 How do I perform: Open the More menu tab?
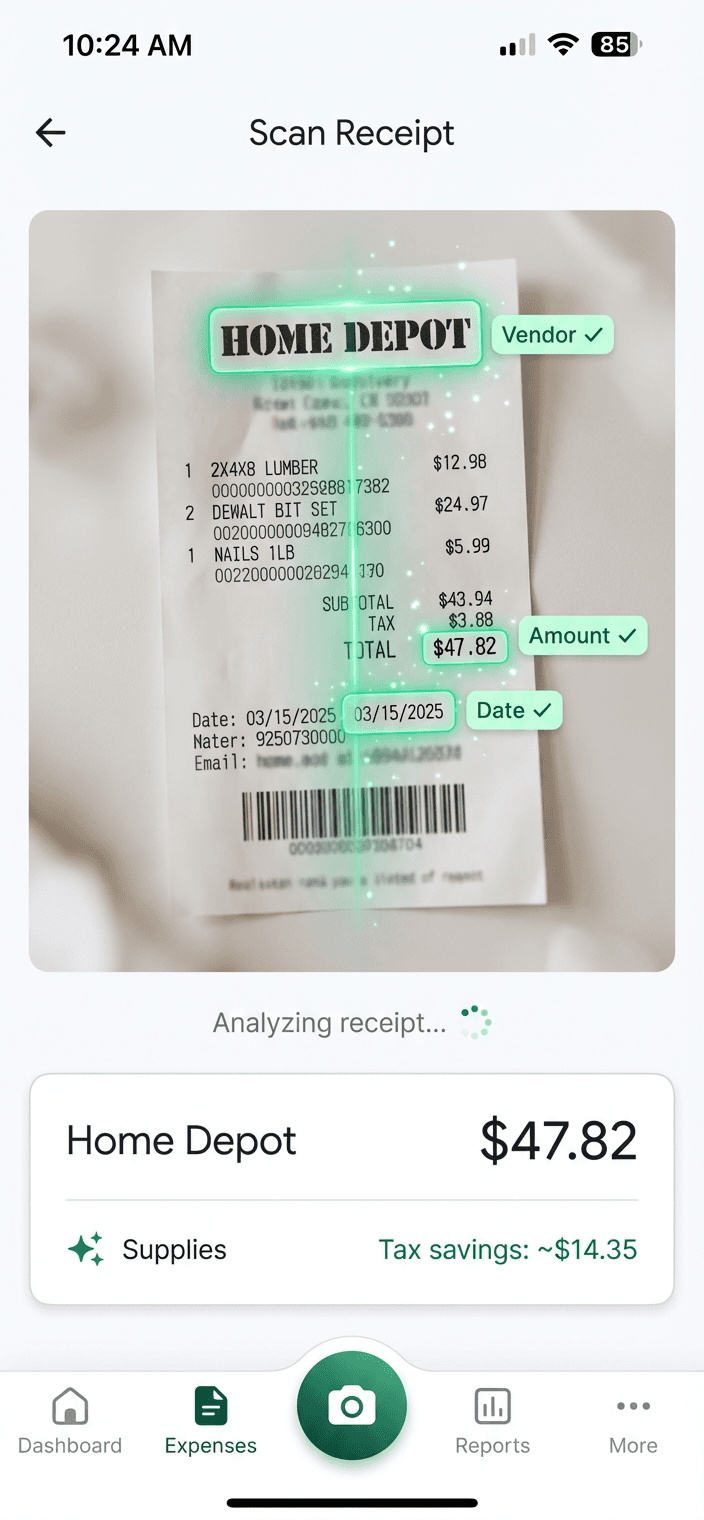coord(633,1422)
